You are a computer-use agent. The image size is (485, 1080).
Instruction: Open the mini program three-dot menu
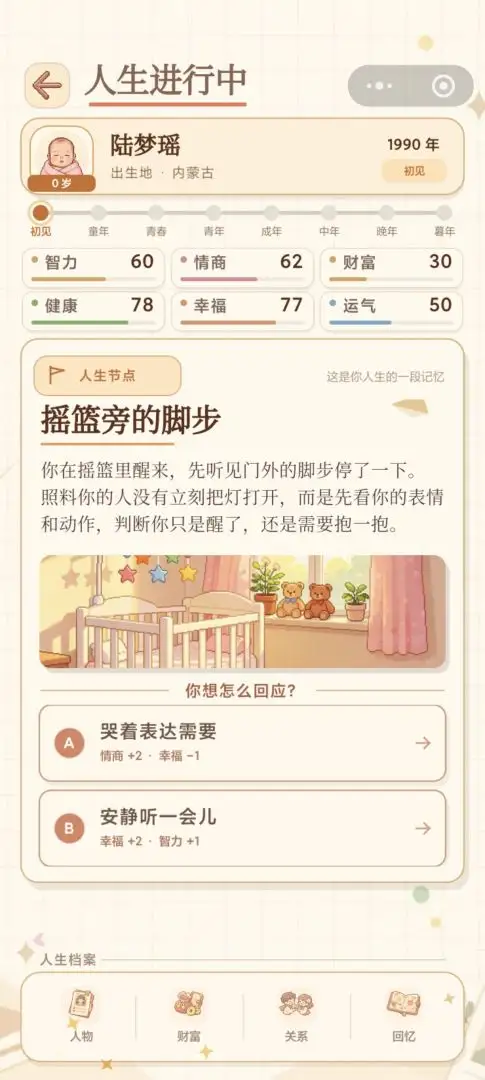380,86
